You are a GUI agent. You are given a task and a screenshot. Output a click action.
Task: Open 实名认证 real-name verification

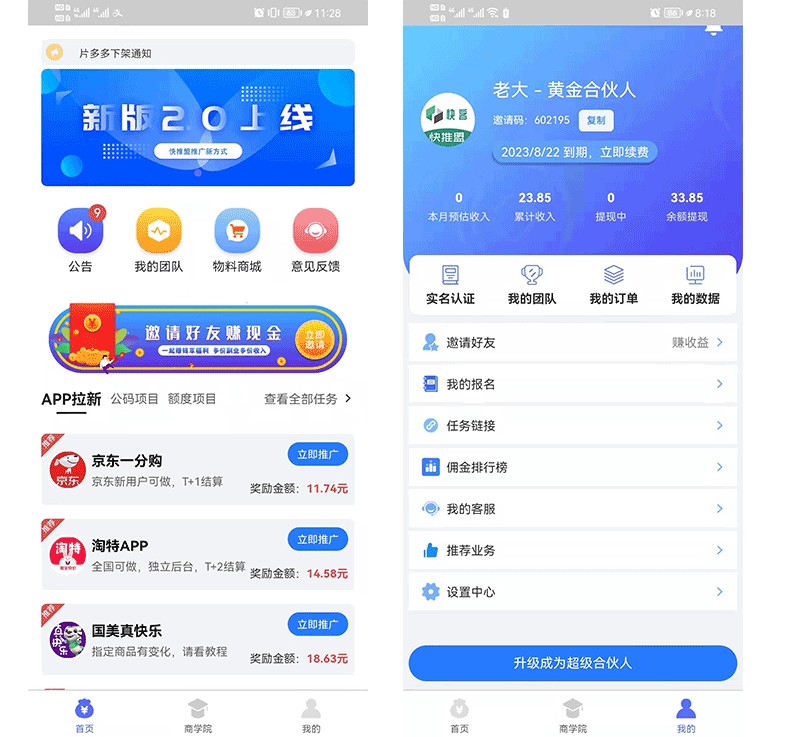450,284
